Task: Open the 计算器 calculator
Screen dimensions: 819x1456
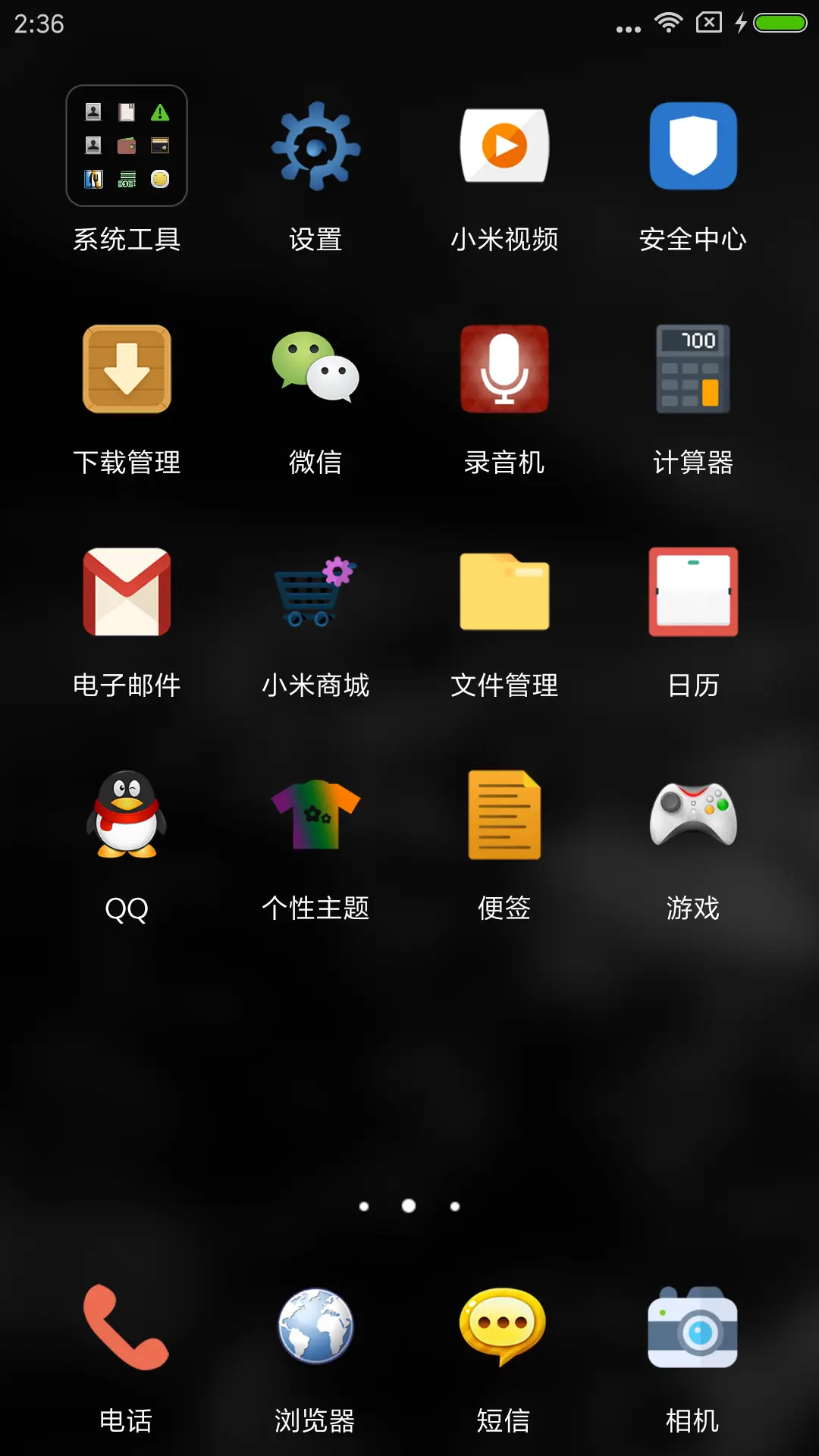Action: 692,370
